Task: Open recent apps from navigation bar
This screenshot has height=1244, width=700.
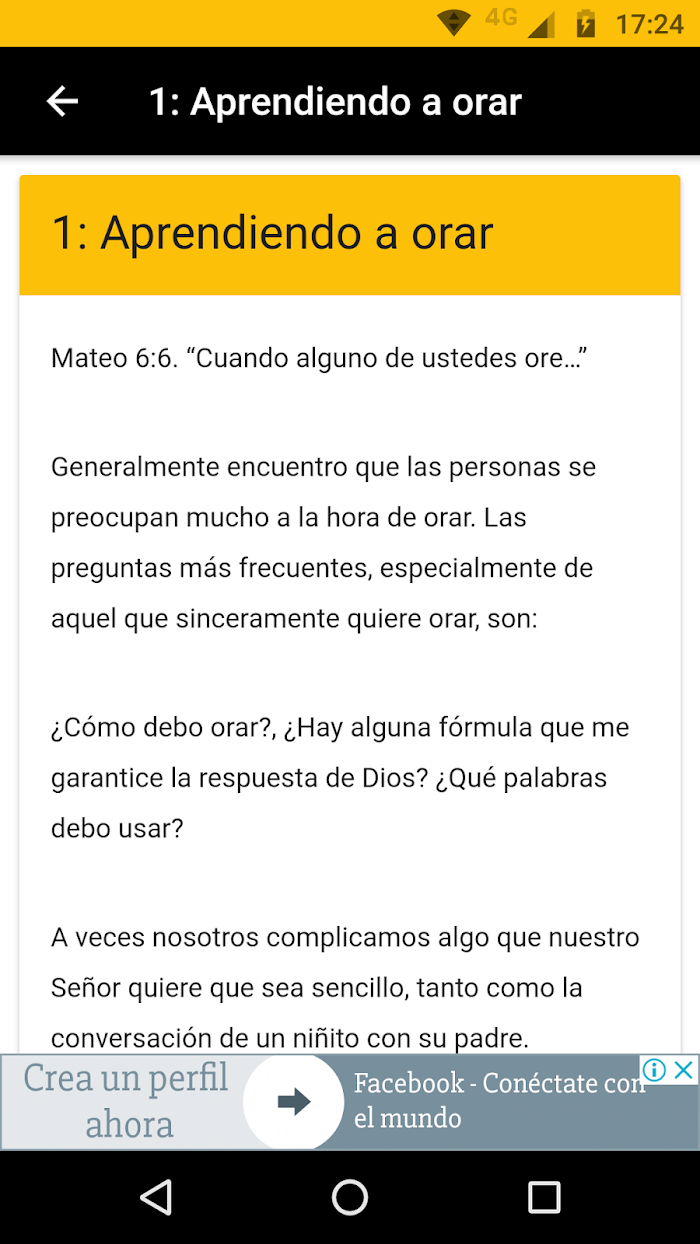Action: point(544,1197)
